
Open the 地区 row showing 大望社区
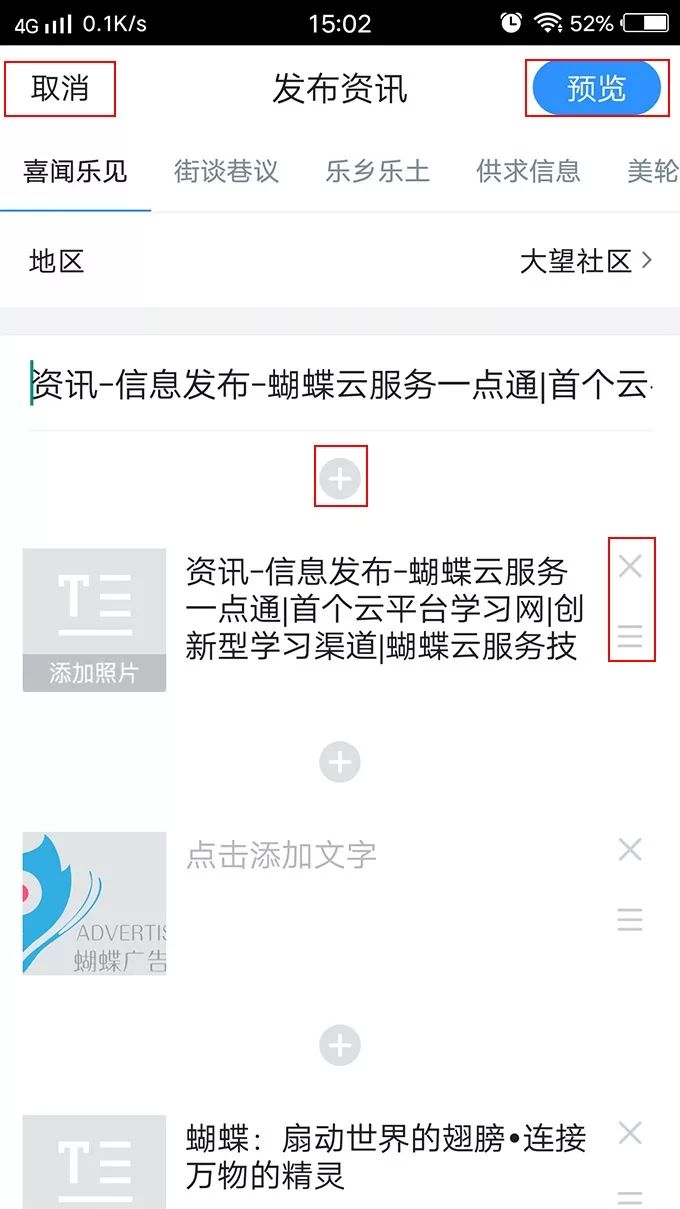click(x=340, y=262)
